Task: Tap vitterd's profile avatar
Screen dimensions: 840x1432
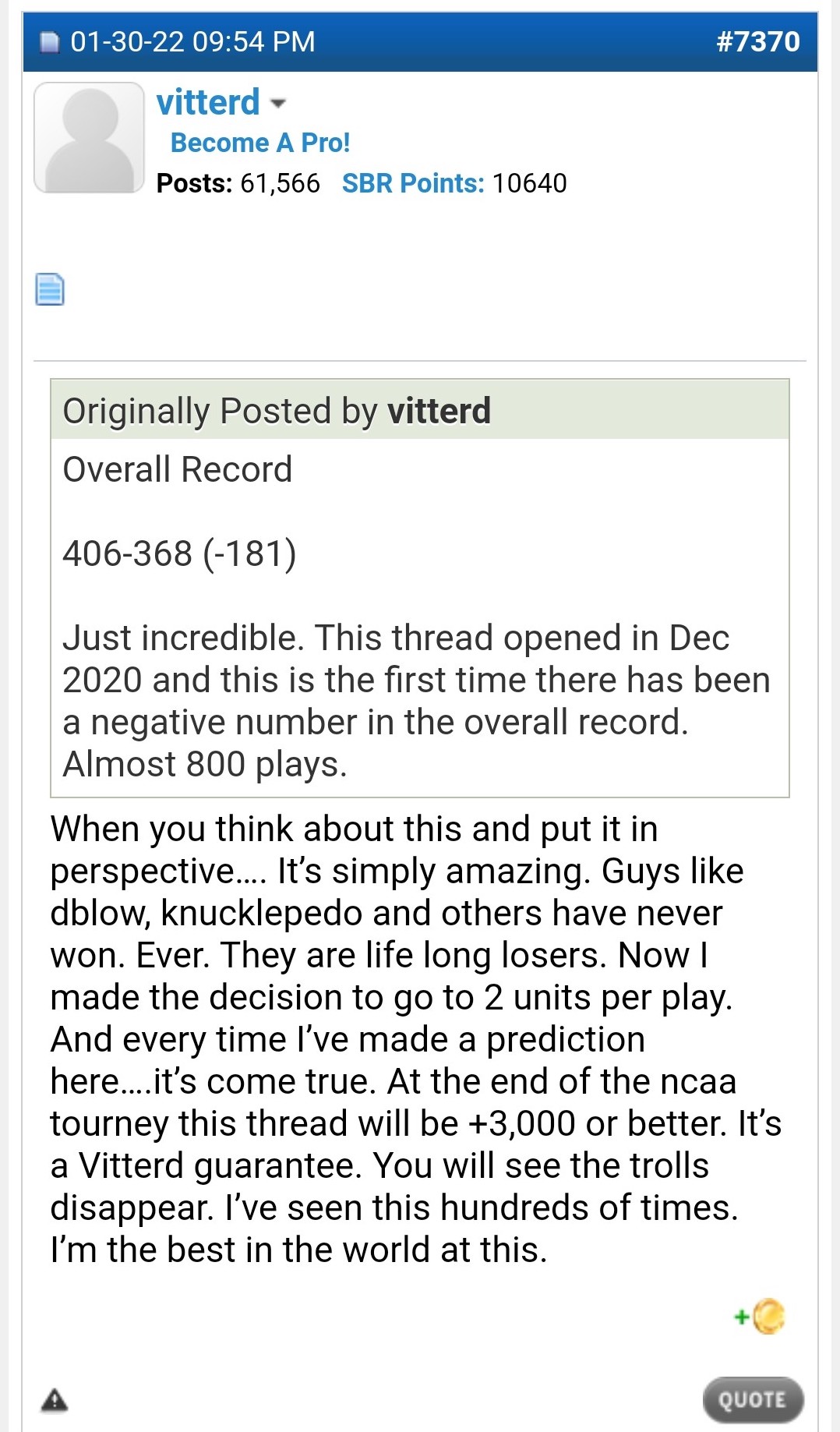Action: (89, 138)
